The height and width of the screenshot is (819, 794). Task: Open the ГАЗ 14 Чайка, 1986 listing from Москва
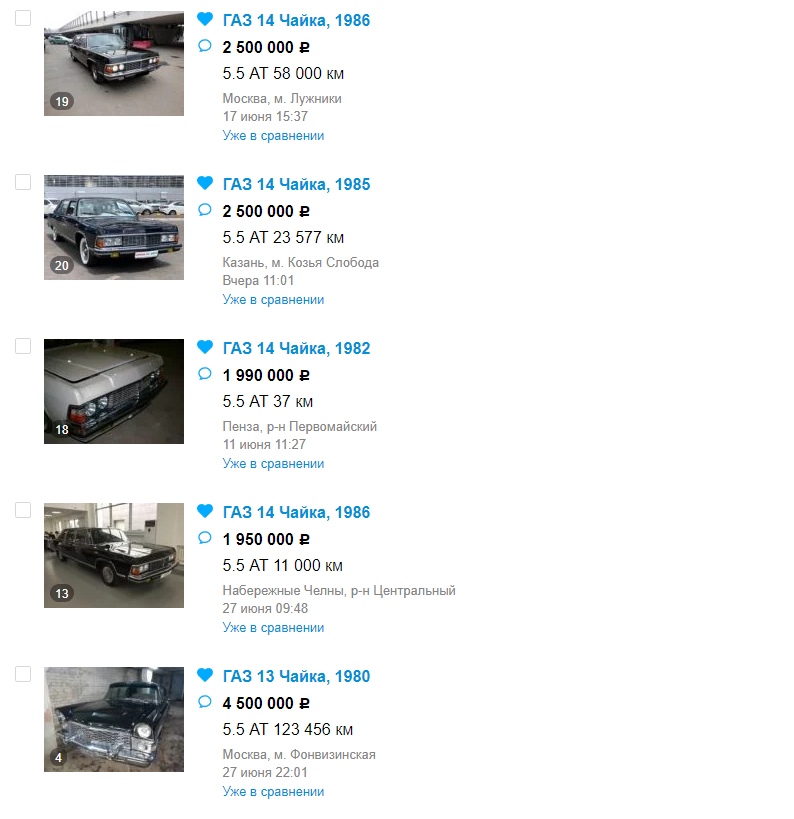[x=296, y=20]
